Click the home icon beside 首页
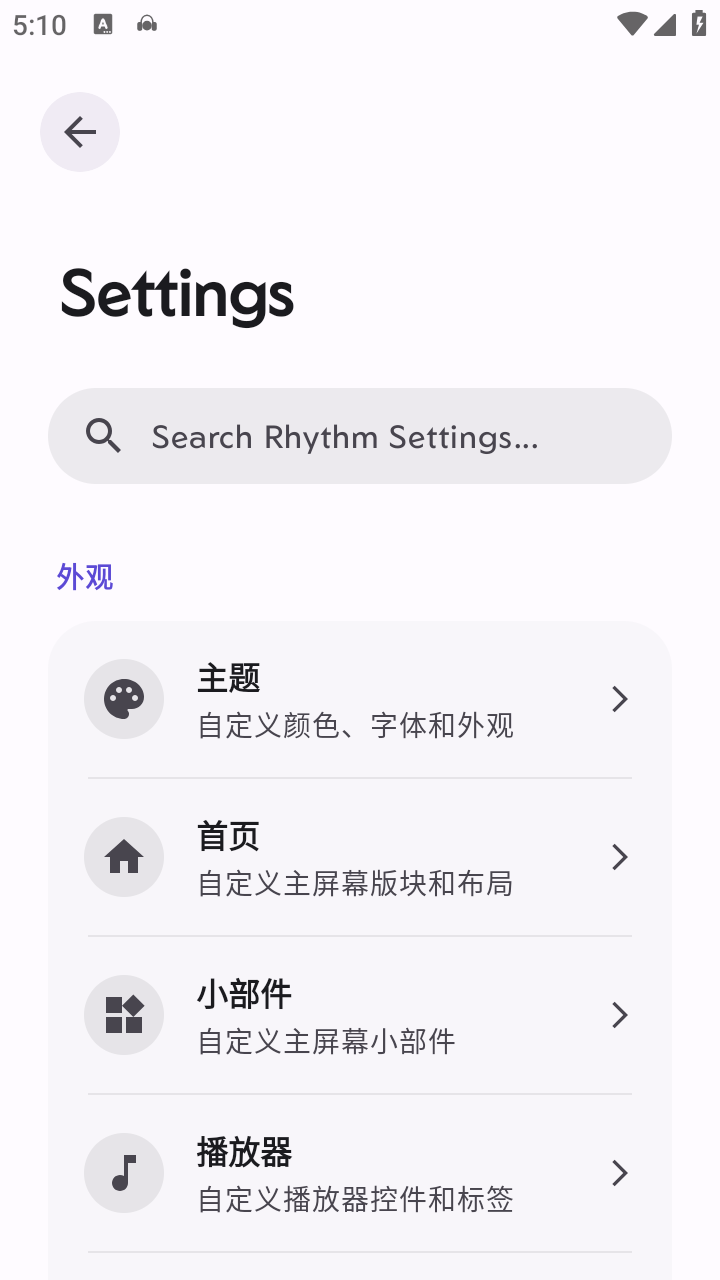The width and height of the screenshot is (720, 1280). click(124, 857)
